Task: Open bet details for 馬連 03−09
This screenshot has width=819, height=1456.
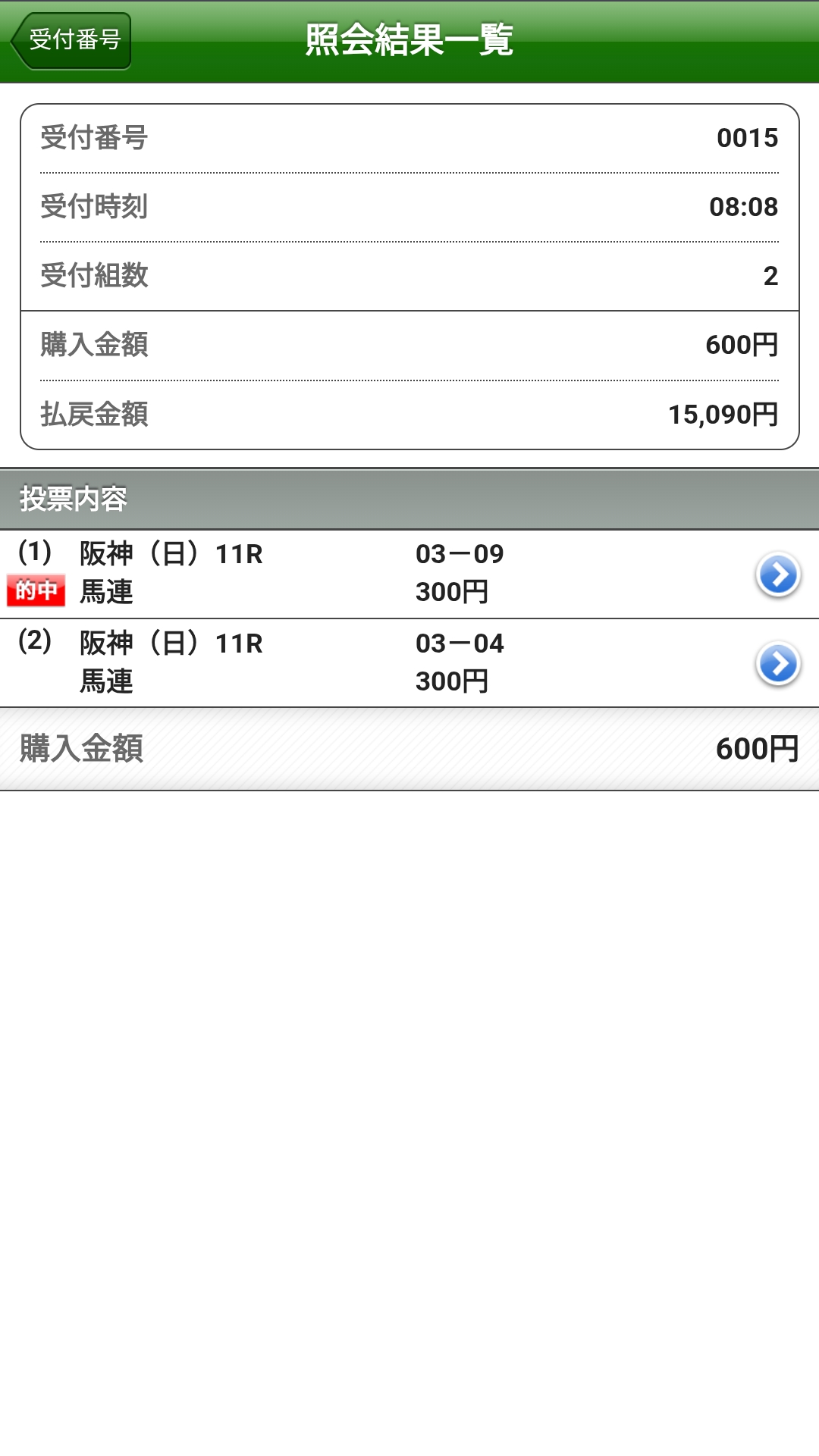Action: point(777,575)
